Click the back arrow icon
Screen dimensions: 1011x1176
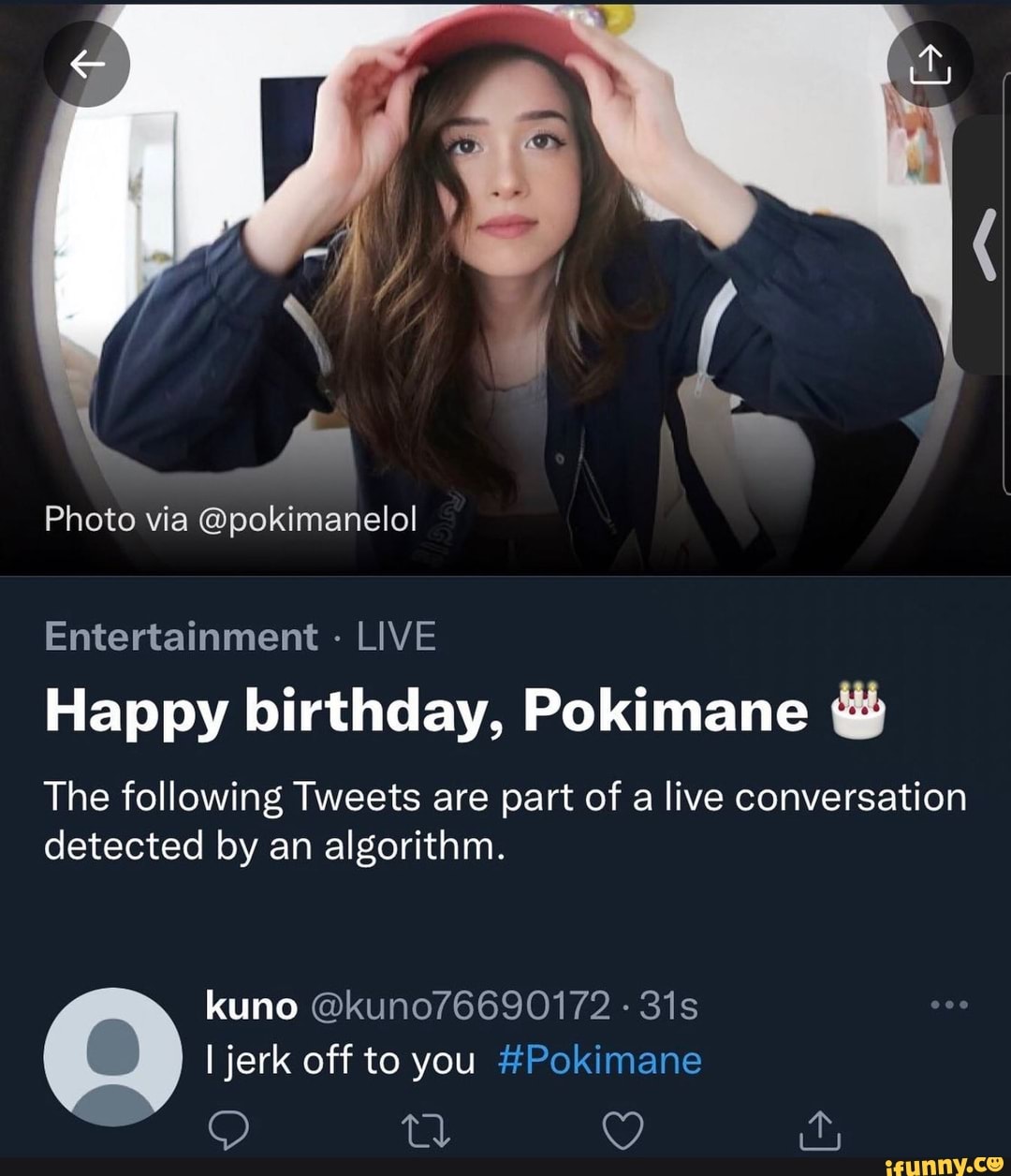click(87, 64)
